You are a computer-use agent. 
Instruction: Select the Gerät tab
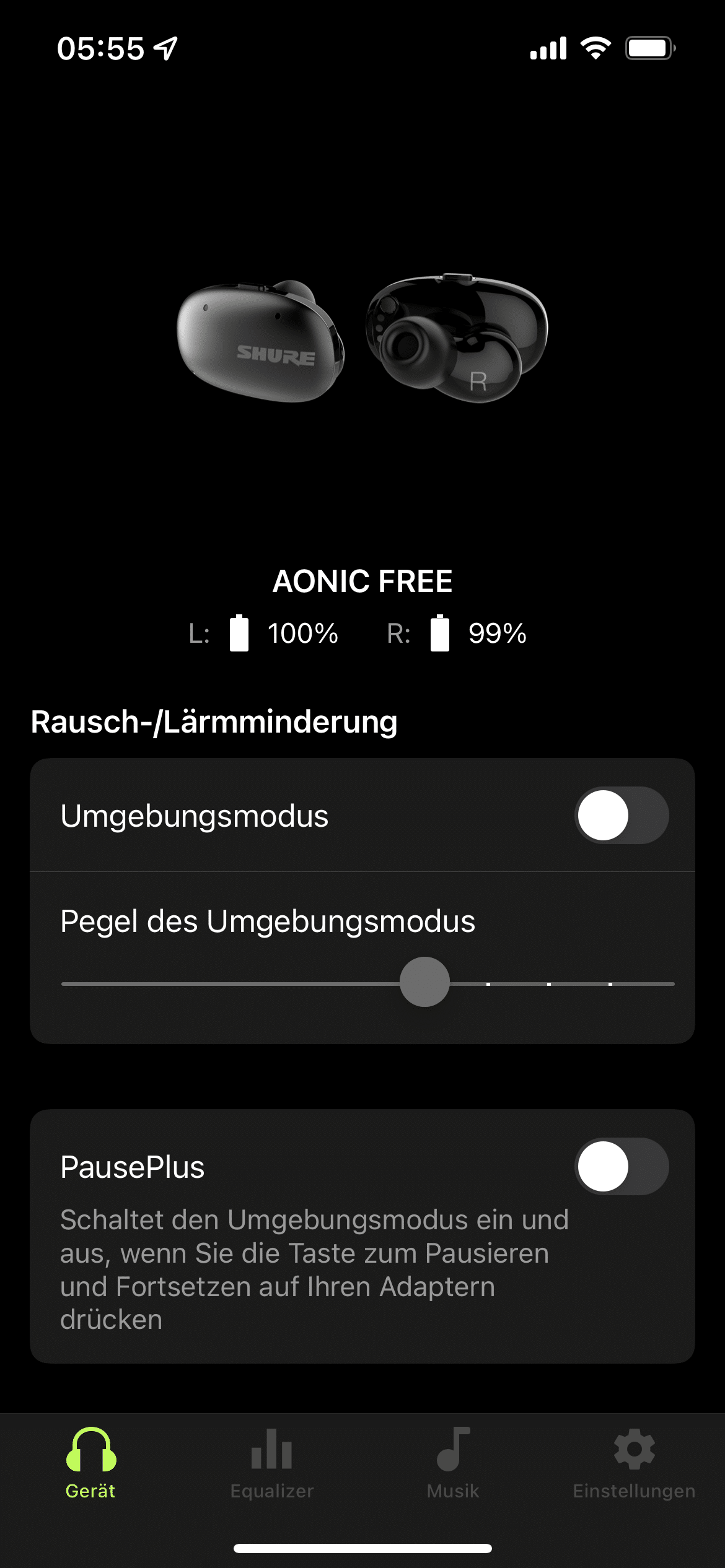coord(90,1463)
